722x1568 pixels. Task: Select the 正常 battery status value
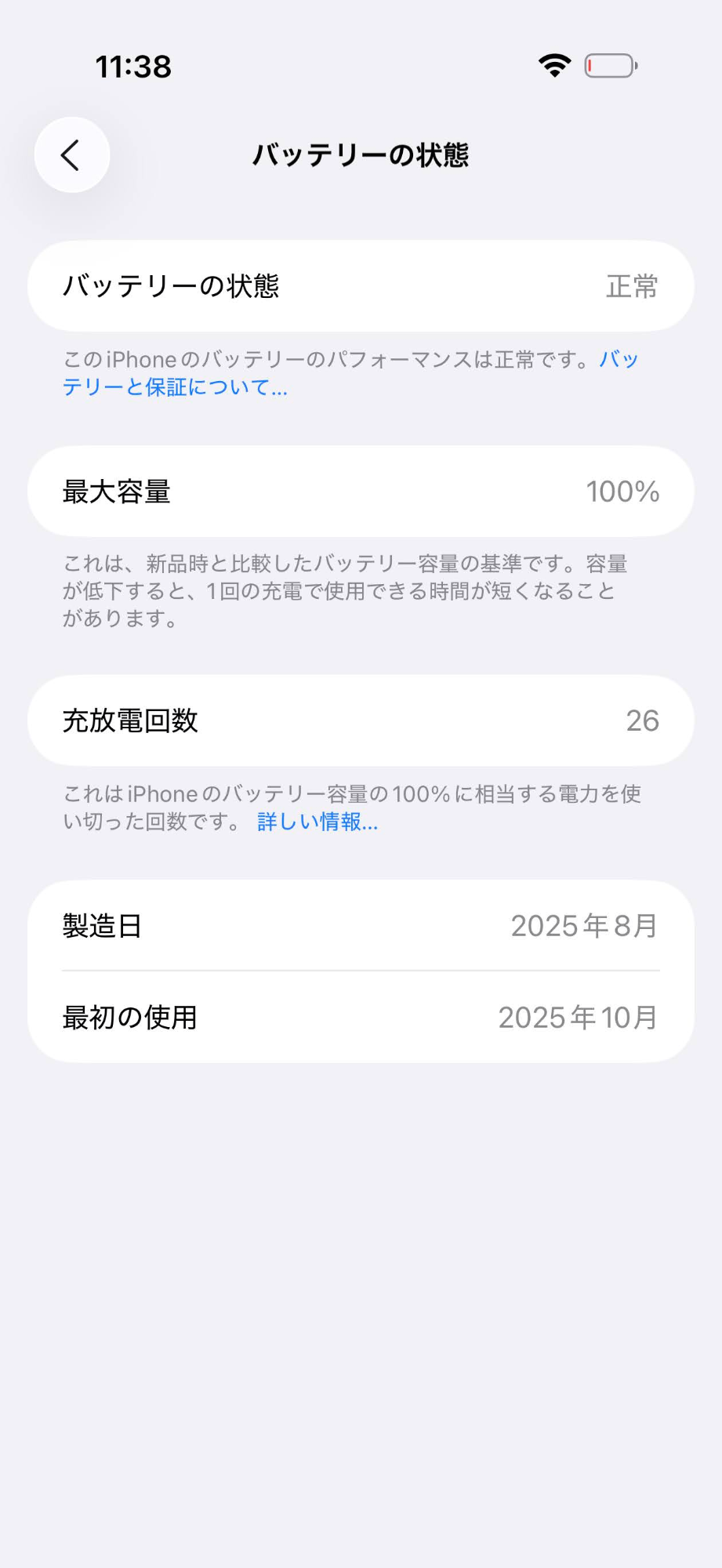pyautogui.click(x=630, y=286)
